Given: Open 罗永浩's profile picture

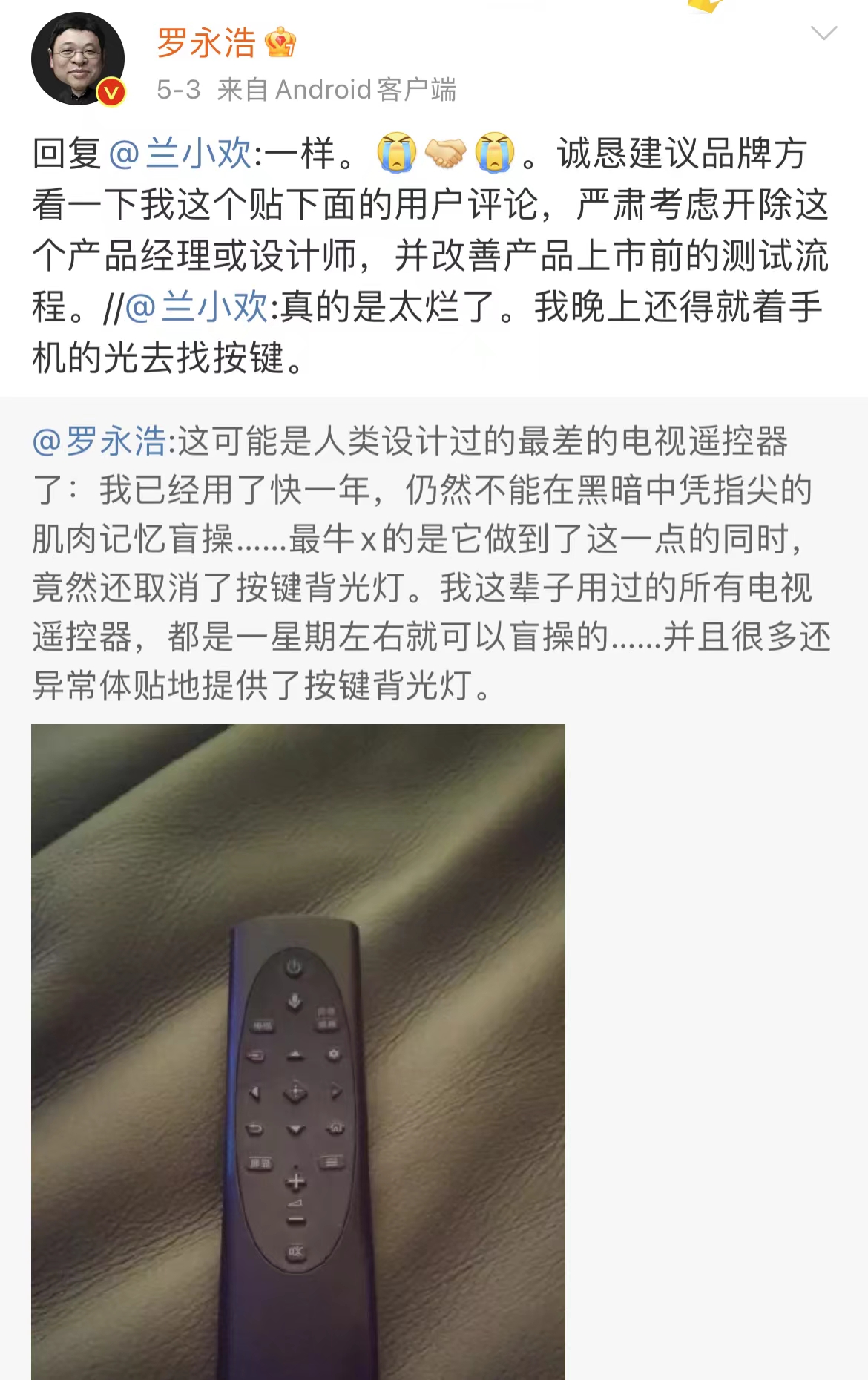Looking at the screenshot, I should click(77, 59).
